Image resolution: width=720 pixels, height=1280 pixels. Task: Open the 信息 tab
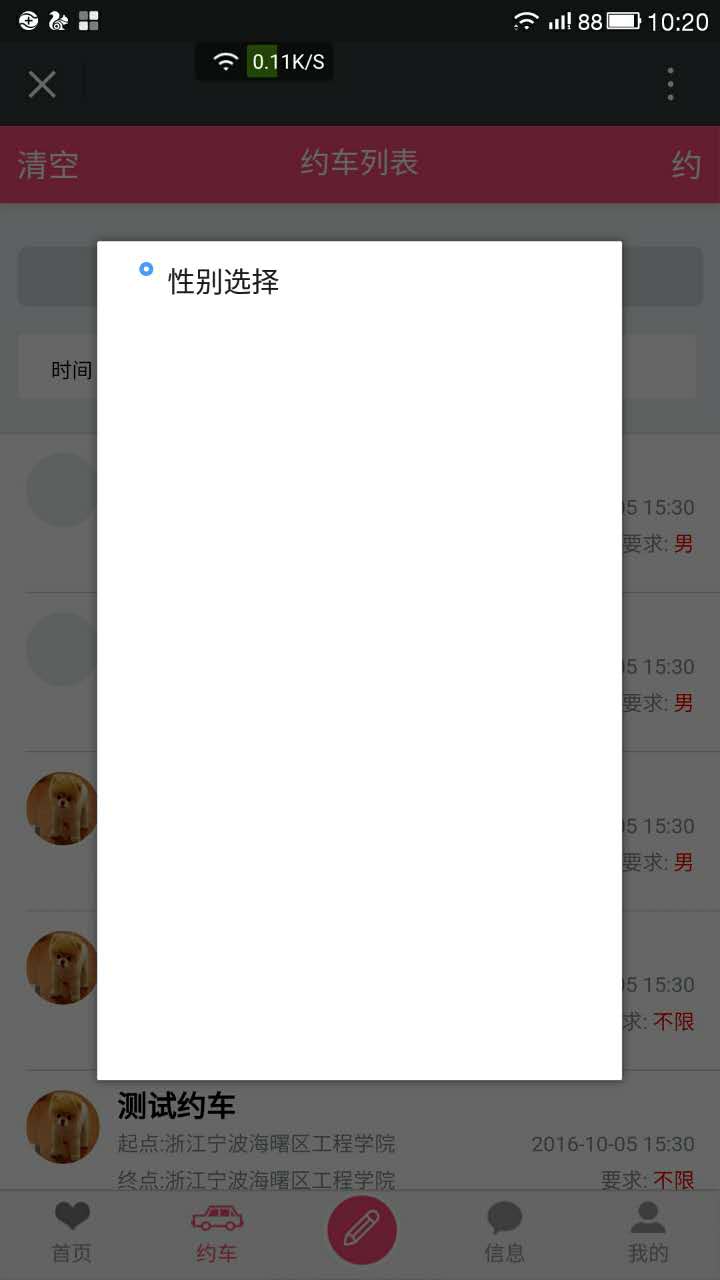pyautogui.click(x=504, y=1234)
